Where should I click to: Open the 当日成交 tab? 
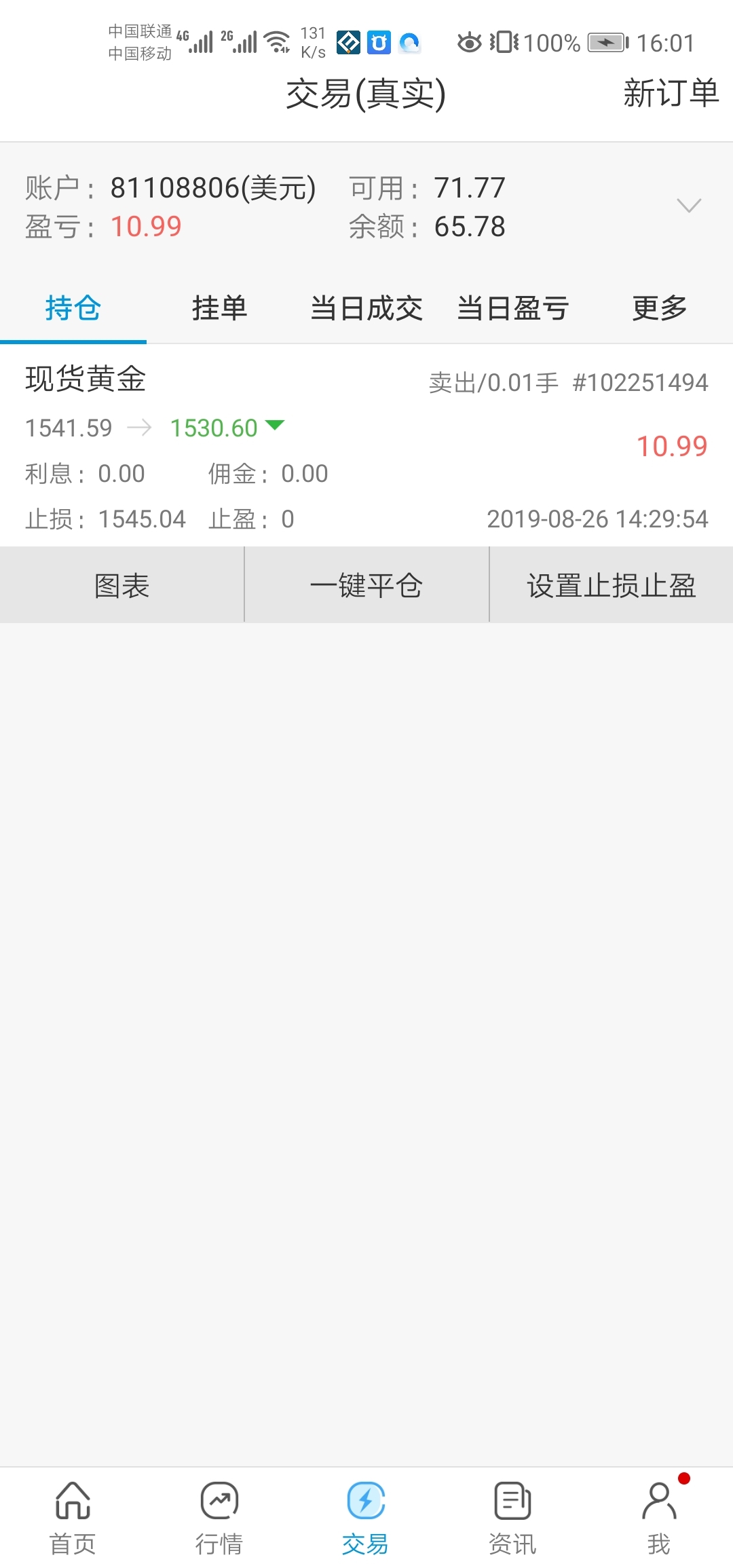pos(366,308)
